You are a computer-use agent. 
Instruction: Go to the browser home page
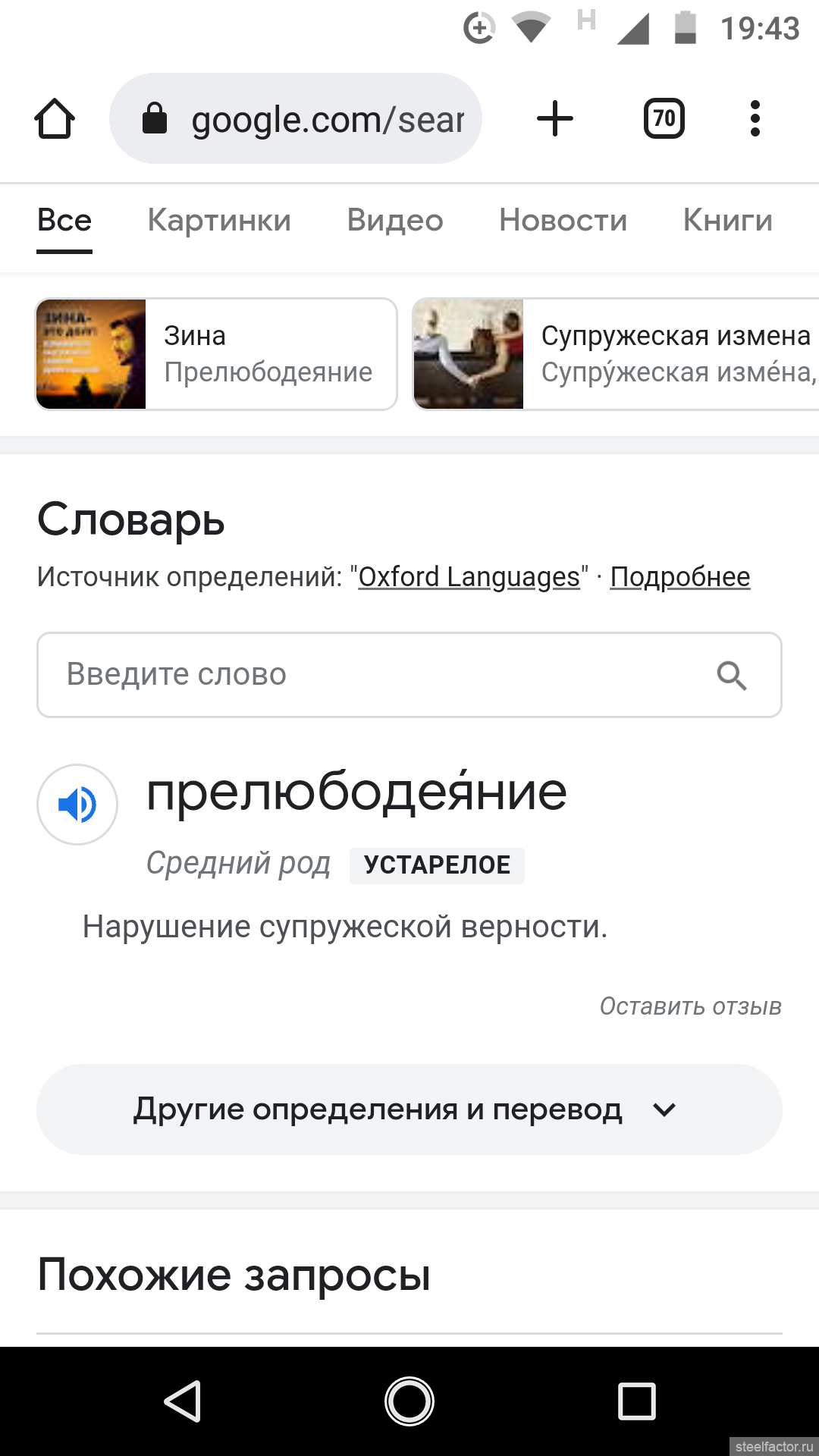tap(55, 119)
